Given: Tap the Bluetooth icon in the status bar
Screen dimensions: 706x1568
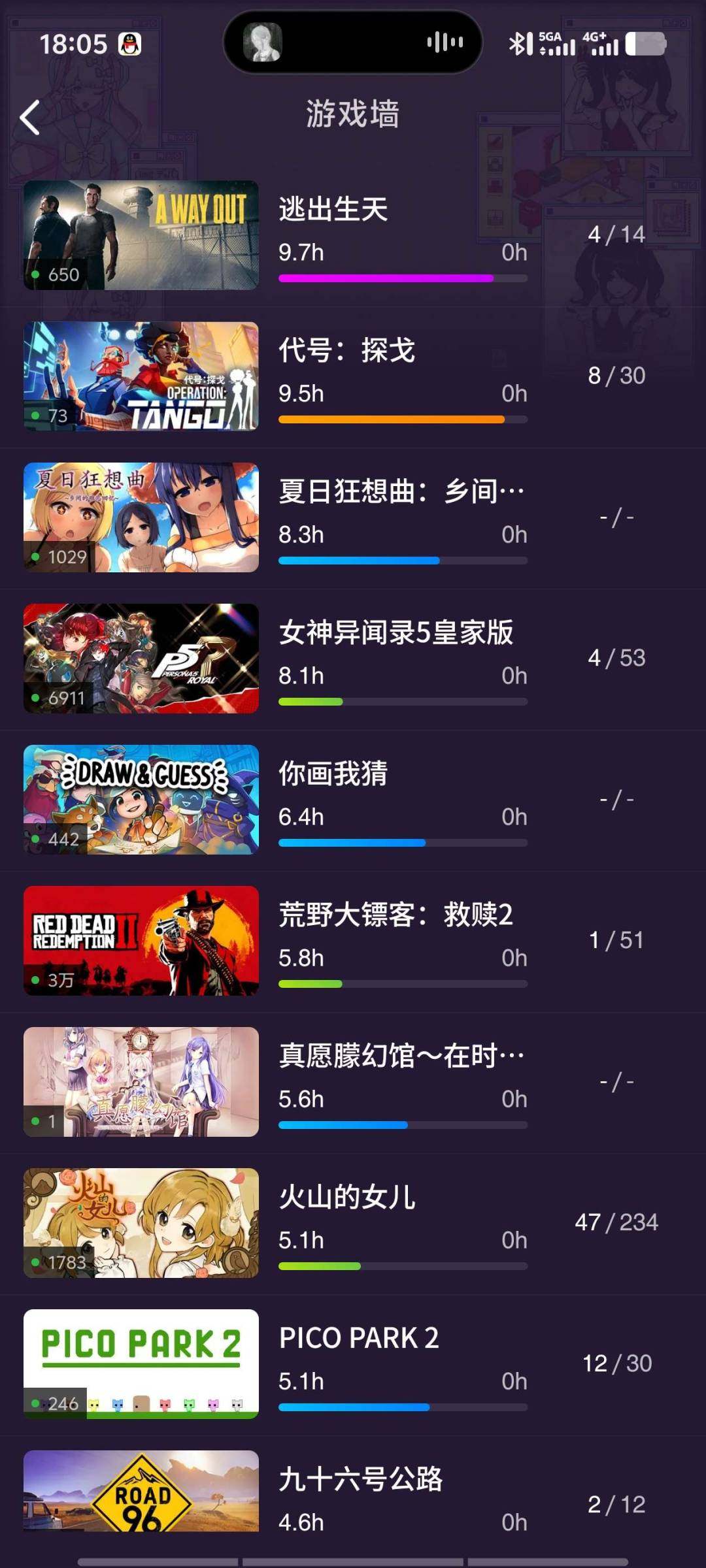Looking at the screenshot, I should pyautogui.click(x=518, y=44).
